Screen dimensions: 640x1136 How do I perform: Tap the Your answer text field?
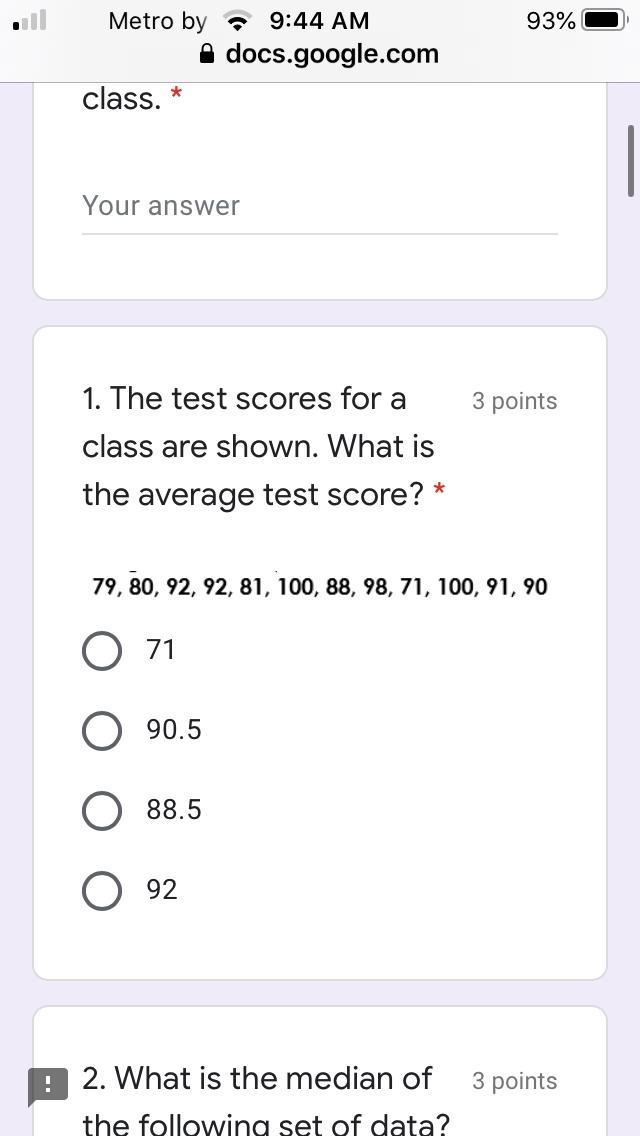coord(319,206)
